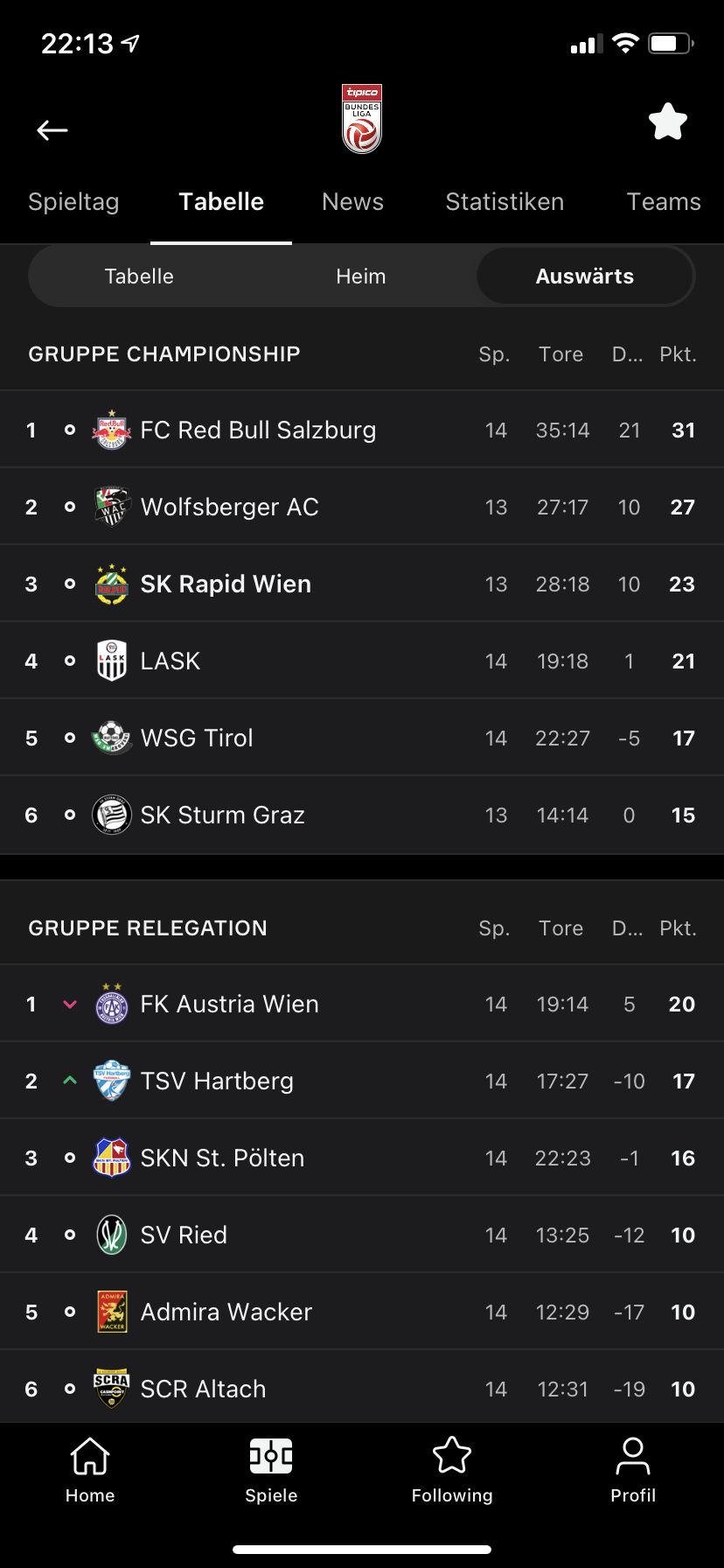724x1568 pixels.
Task: Open the Profil tab
Action: (x=633, y=1471)
